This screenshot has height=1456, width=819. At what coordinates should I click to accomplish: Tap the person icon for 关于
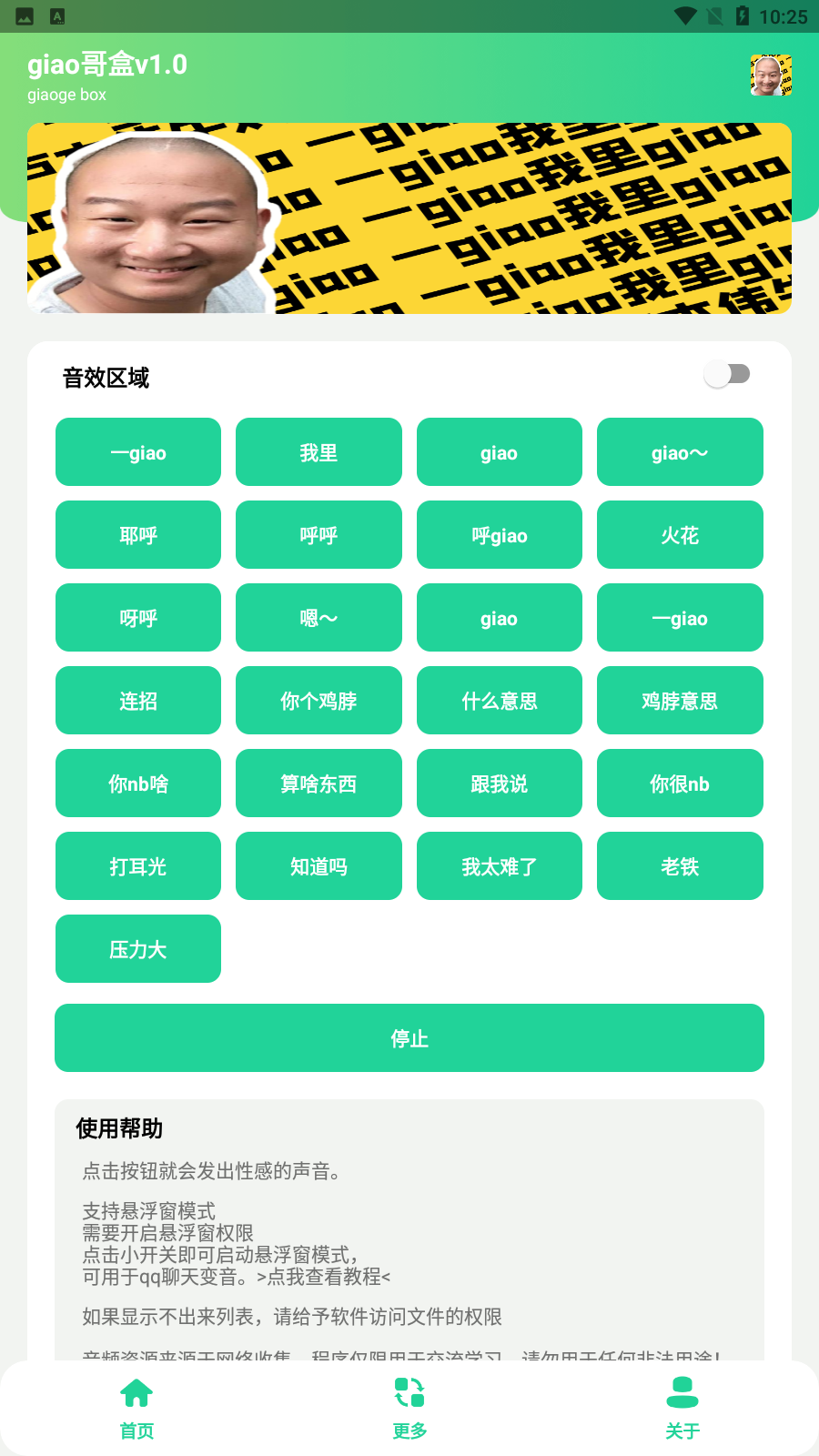click(682, 1392)
